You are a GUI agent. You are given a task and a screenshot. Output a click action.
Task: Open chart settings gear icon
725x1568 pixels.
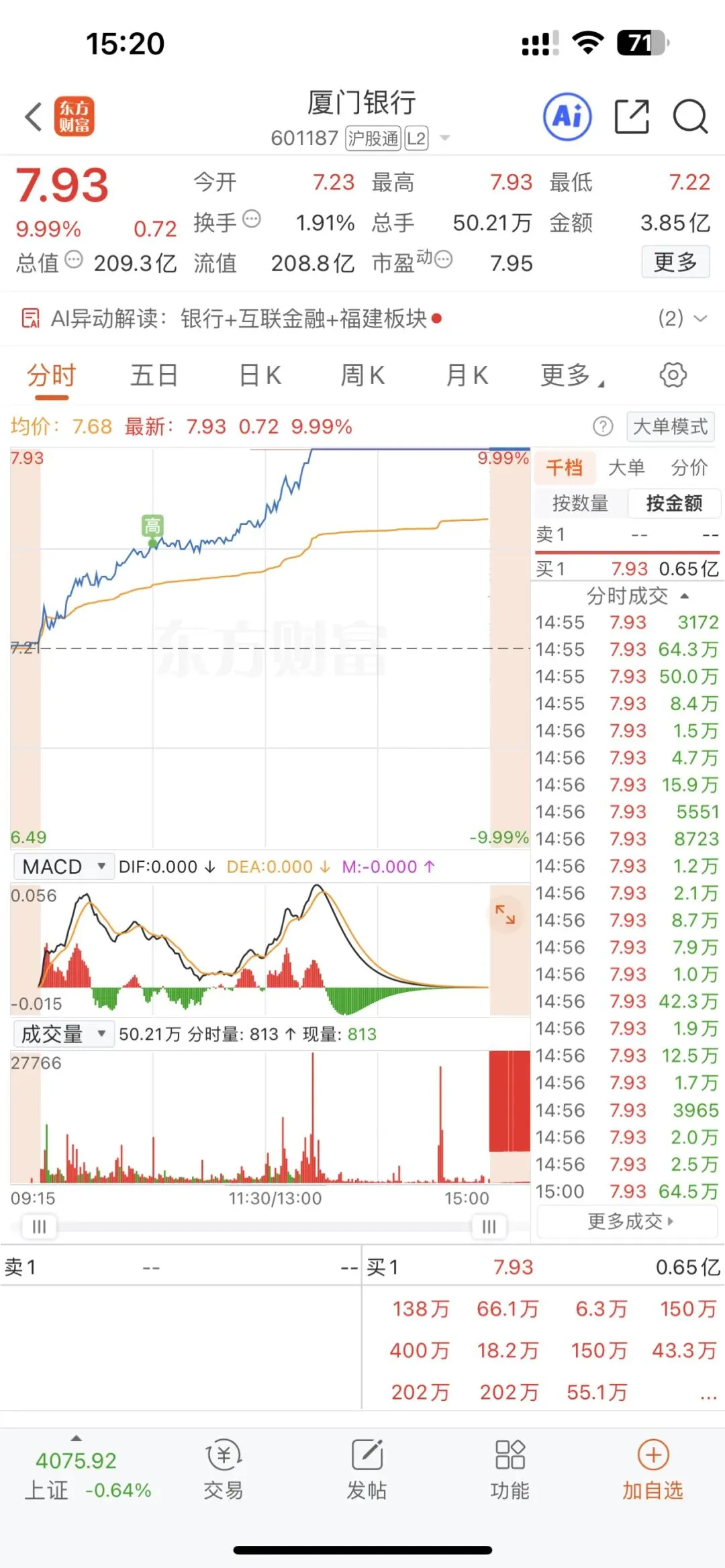pyautogui.click(x=673, y=375)
